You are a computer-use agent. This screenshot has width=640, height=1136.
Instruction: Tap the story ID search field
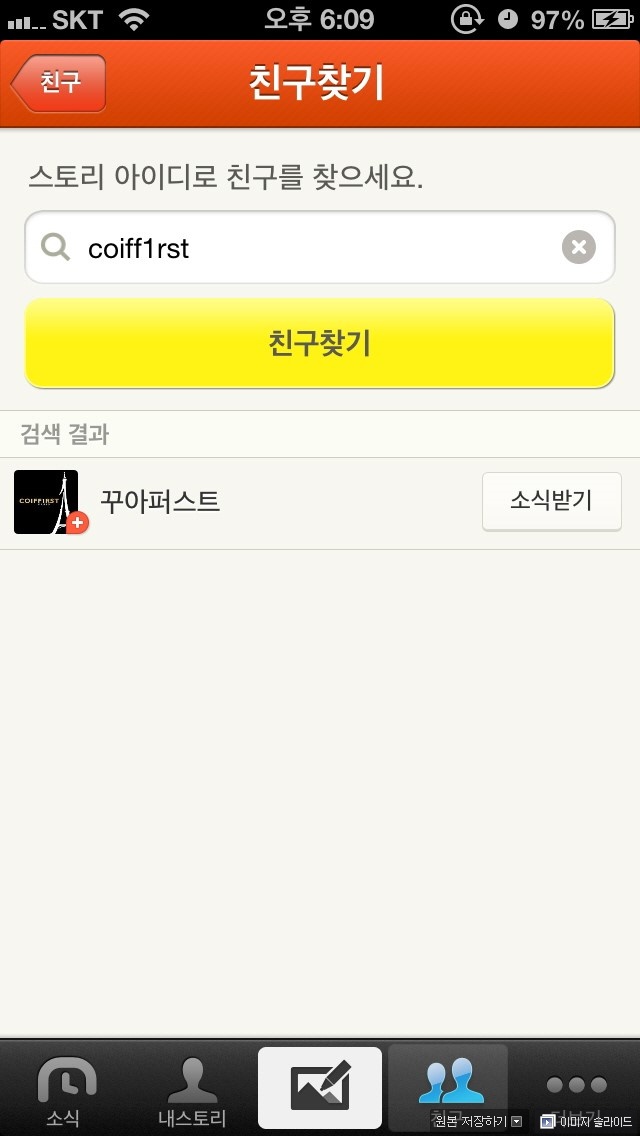tap(320, 248)
